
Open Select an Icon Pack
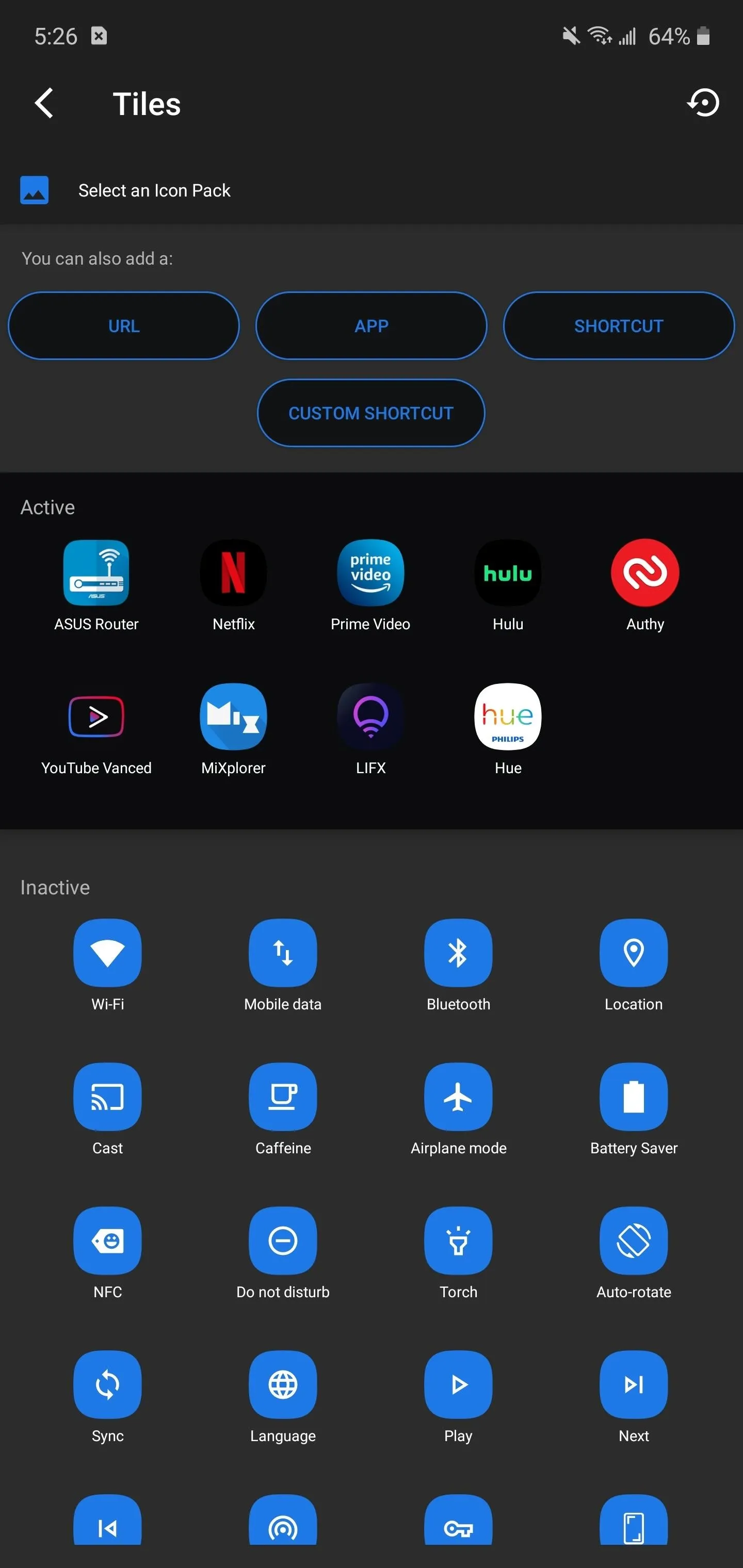372,190
